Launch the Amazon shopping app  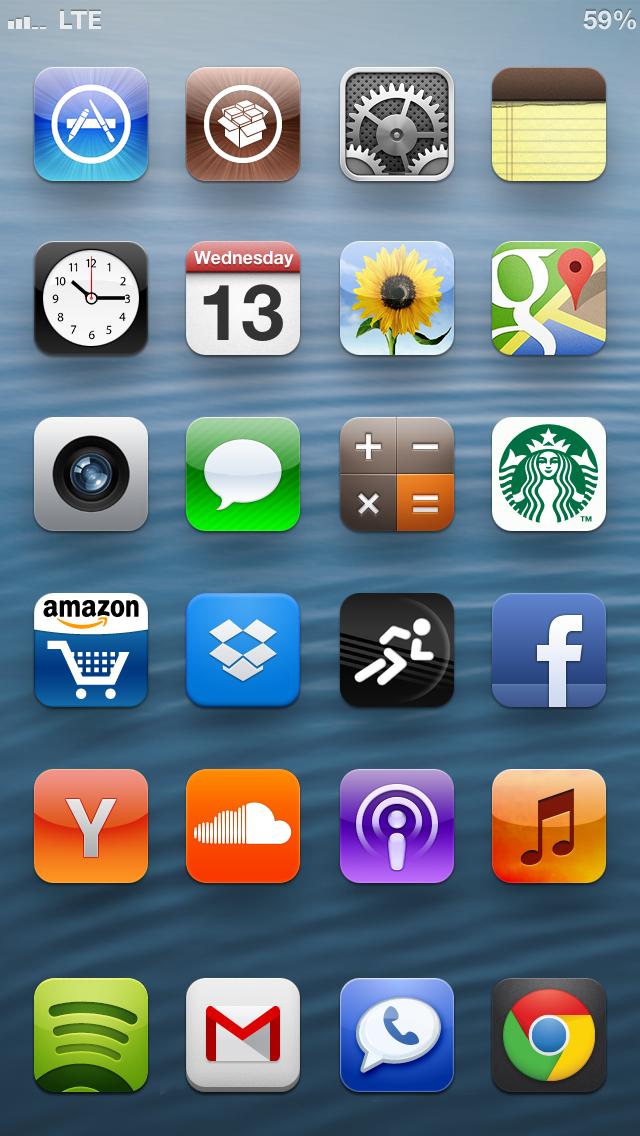(91, 650)
